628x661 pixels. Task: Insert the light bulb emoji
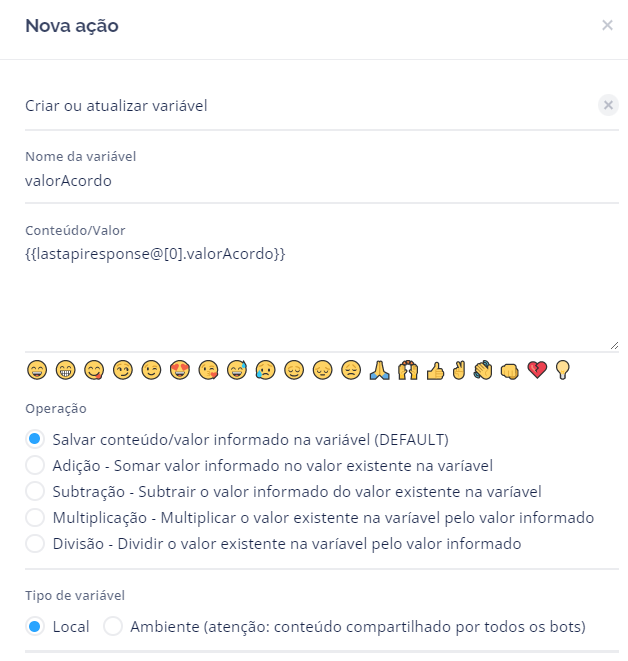coord(563,370)
